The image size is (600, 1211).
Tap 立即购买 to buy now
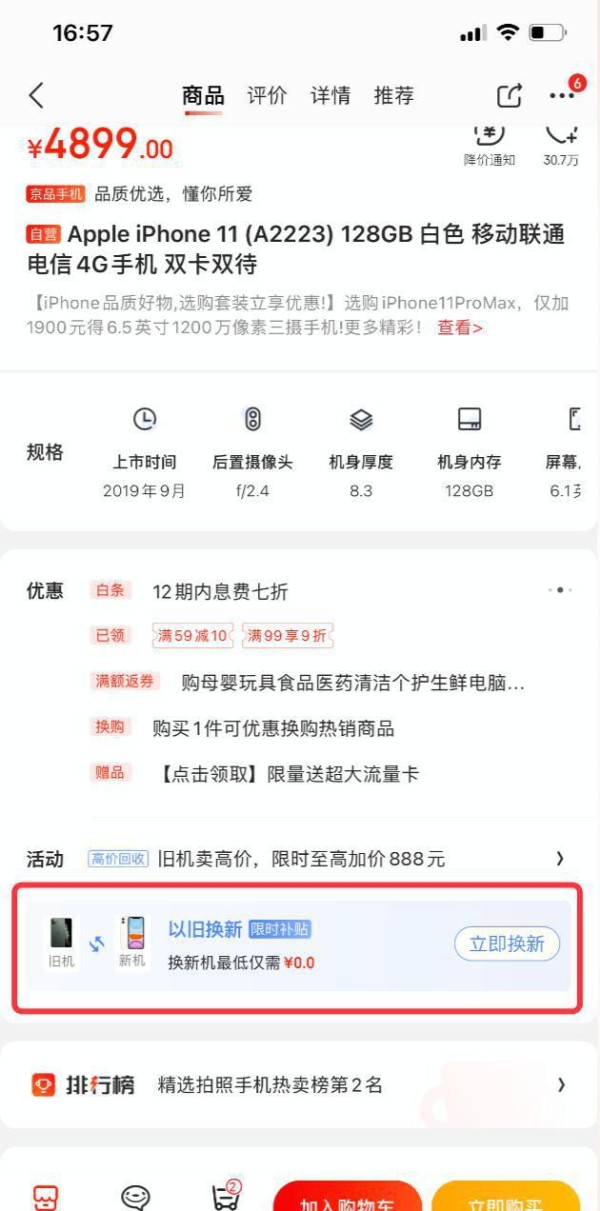506,1196
